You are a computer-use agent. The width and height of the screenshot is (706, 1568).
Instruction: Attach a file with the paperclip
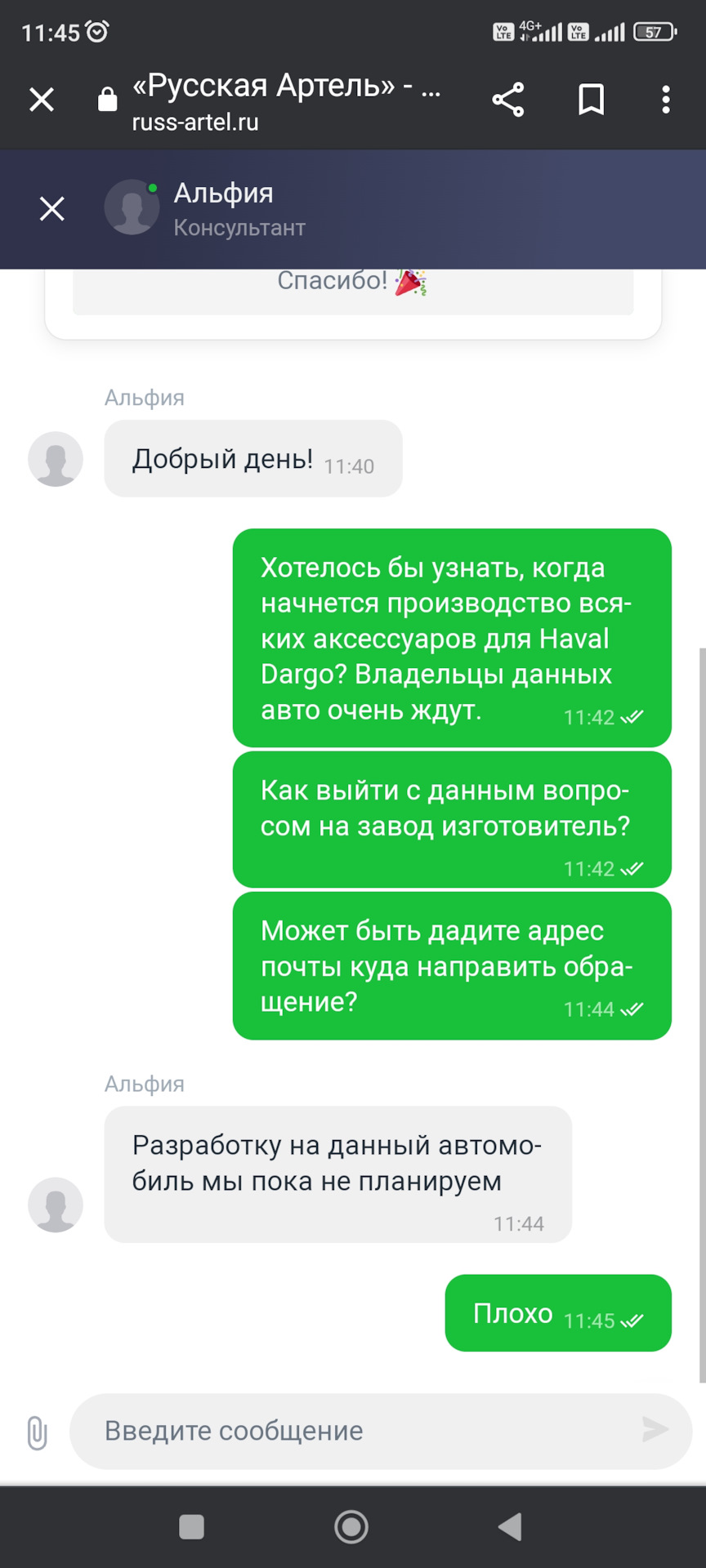37,1432
